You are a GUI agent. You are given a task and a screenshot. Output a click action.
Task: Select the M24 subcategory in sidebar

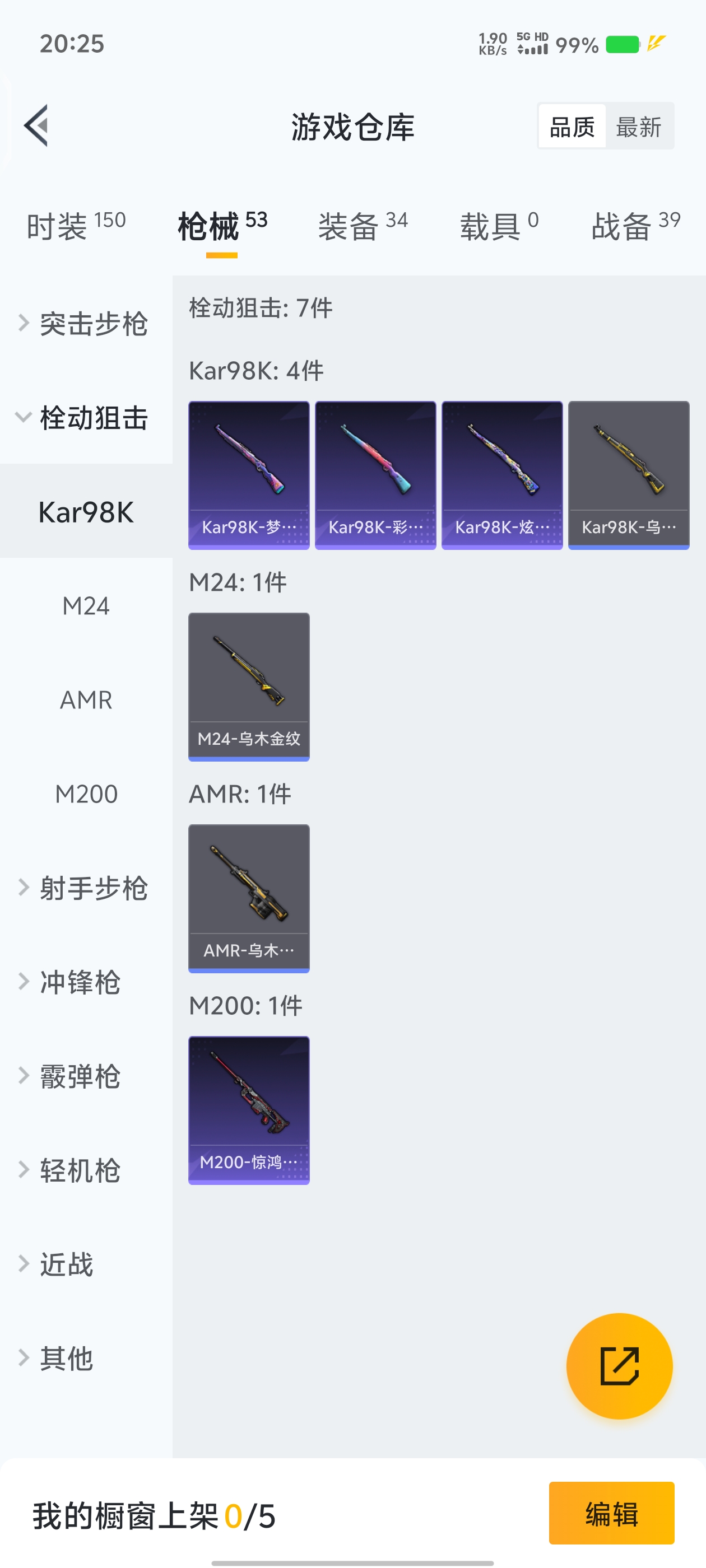coord(86,606)
